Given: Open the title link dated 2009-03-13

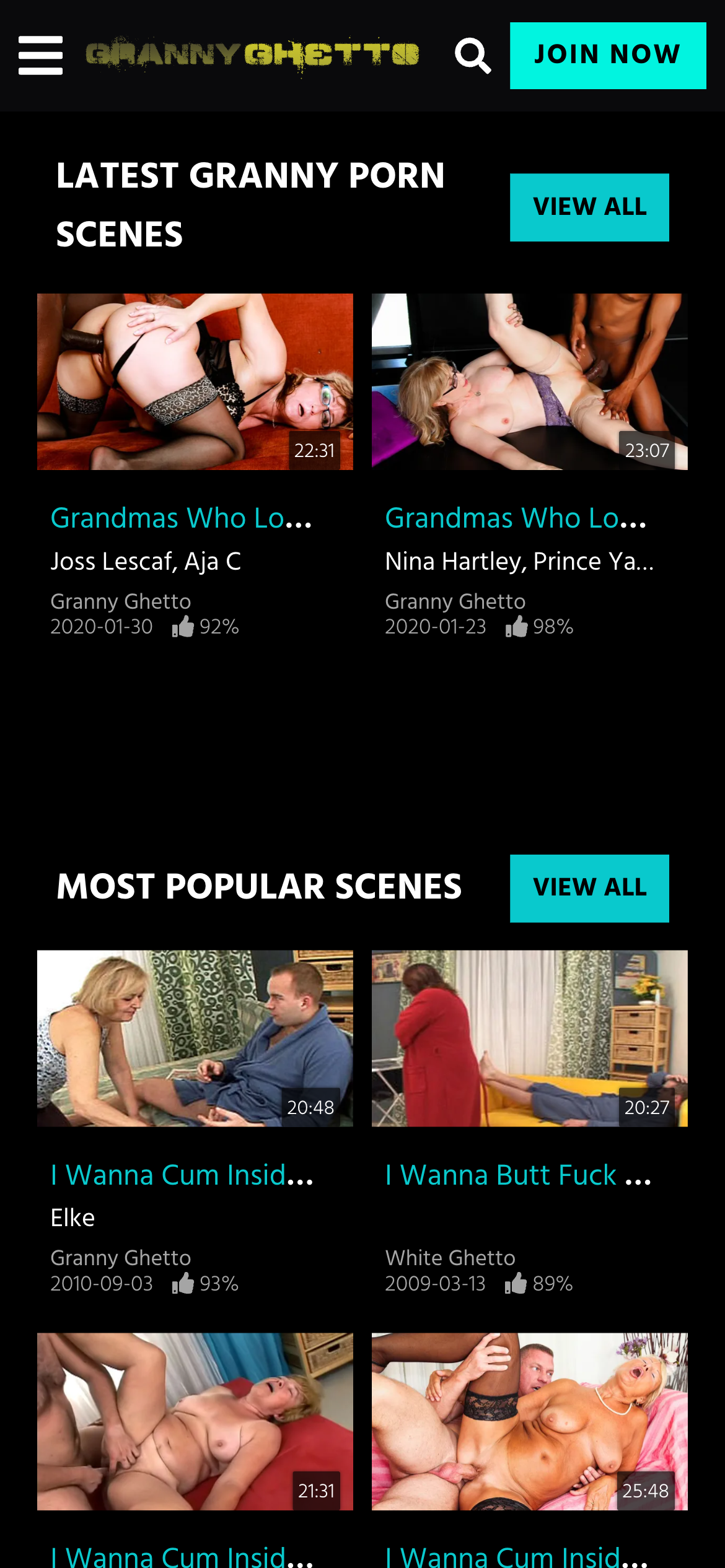Looking at the screenshot, I should pos(517,1175).
